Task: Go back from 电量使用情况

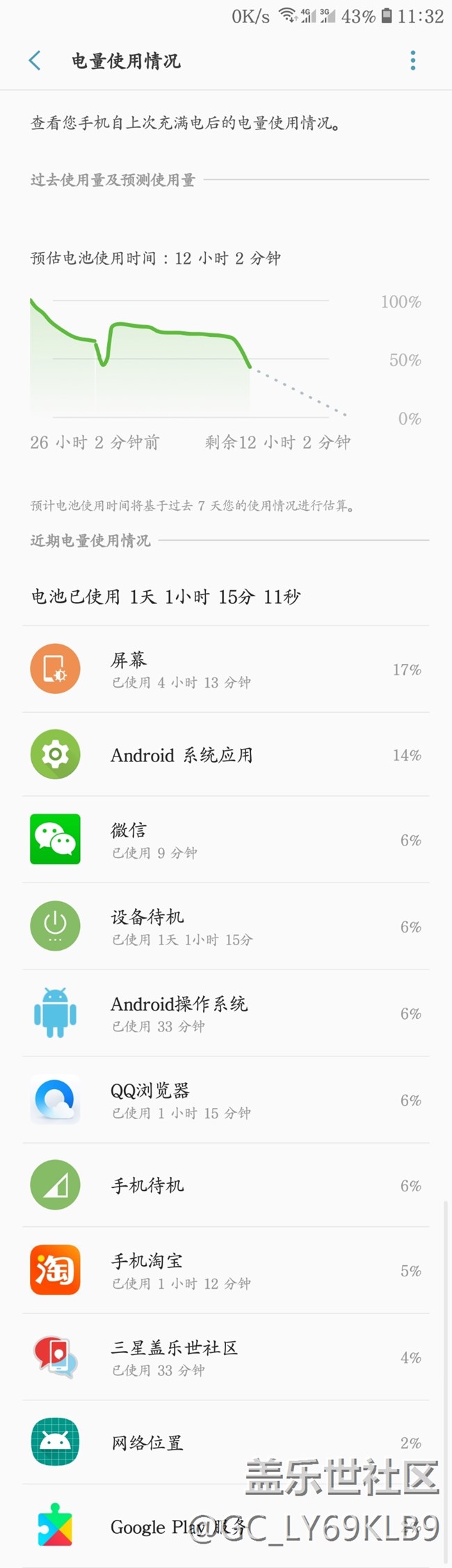Action: click(x=35, y=61)
